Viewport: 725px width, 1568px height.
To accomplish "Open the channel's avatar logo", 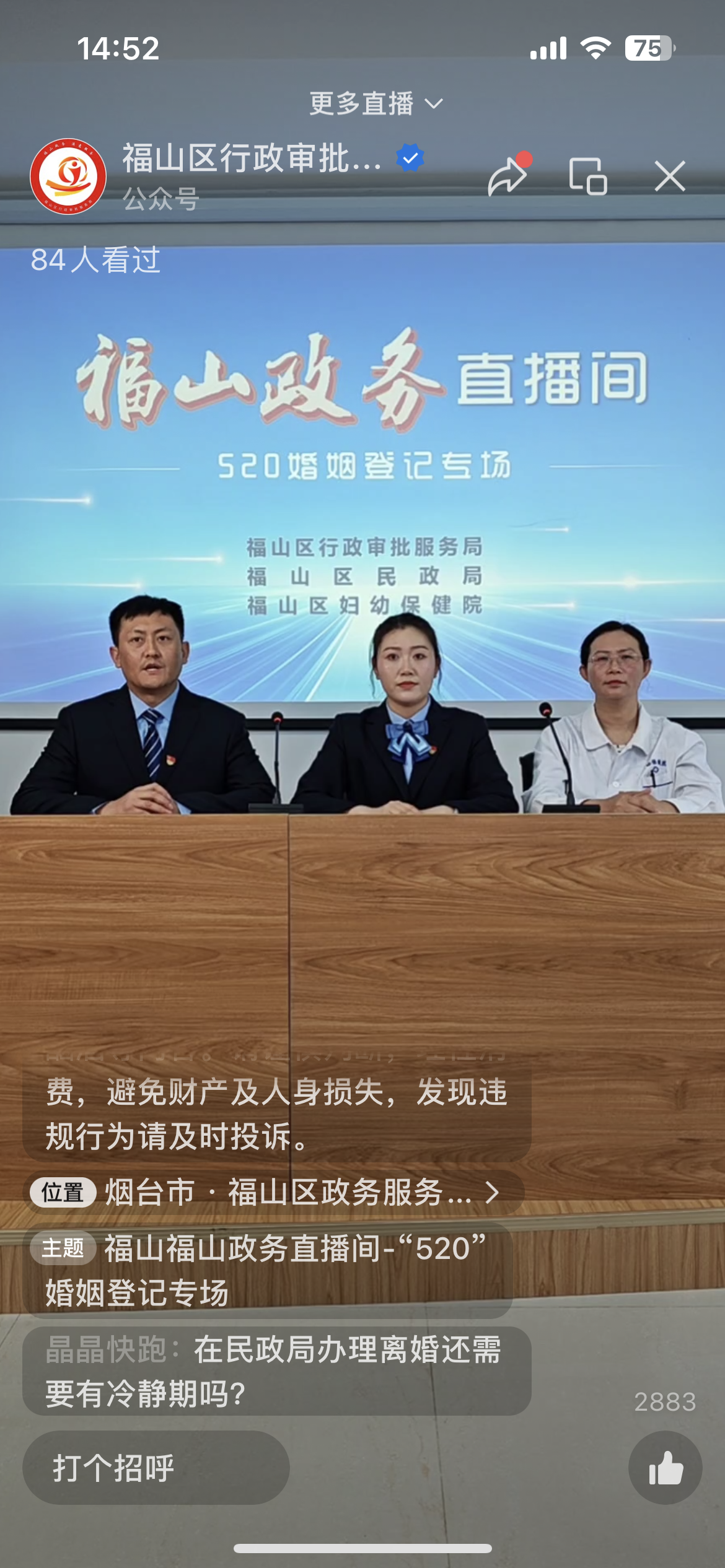I will click(x=68, y=176).
